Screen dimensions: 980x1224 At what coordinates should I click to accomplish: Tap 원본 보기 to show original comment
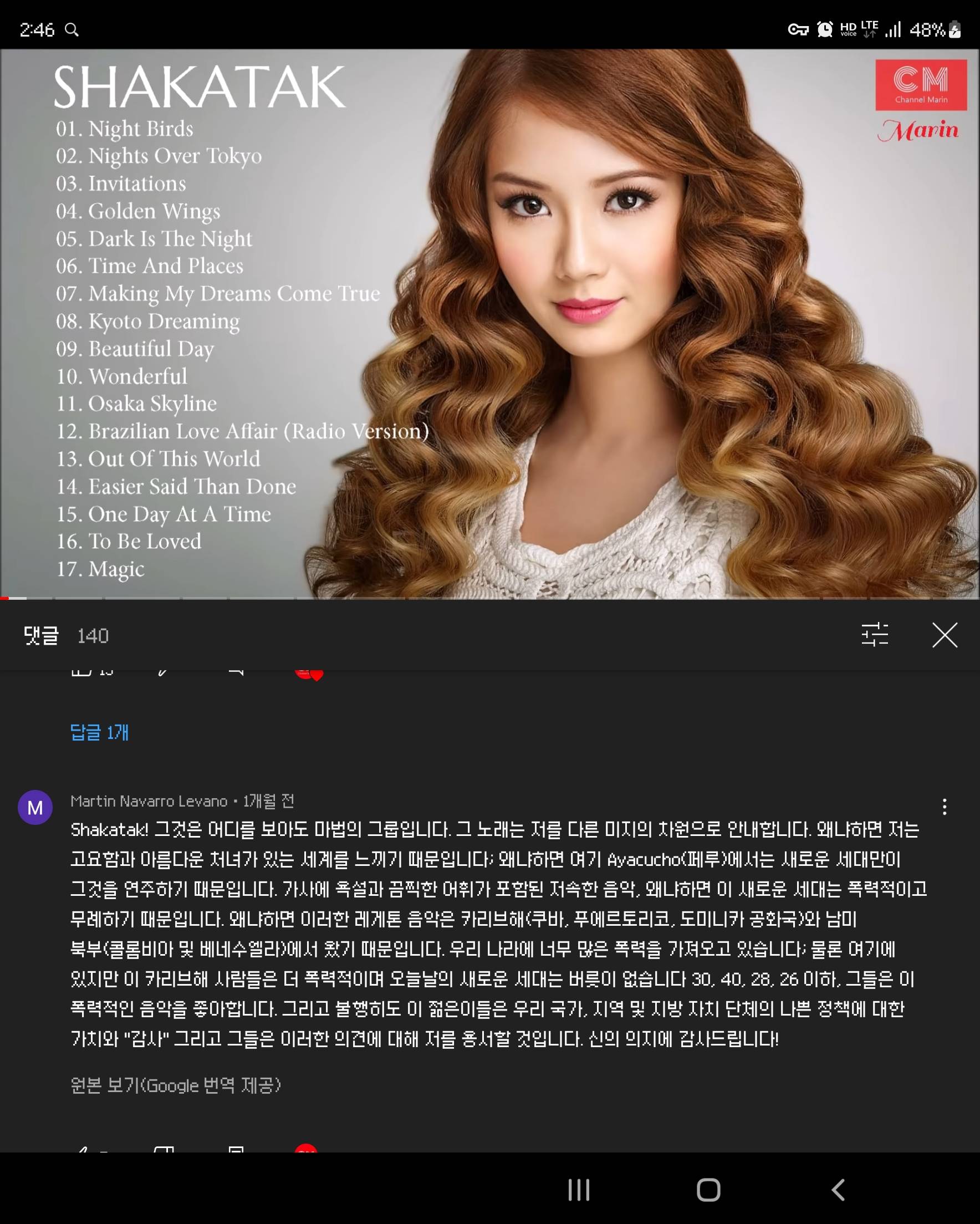[x=176, y=1085]
